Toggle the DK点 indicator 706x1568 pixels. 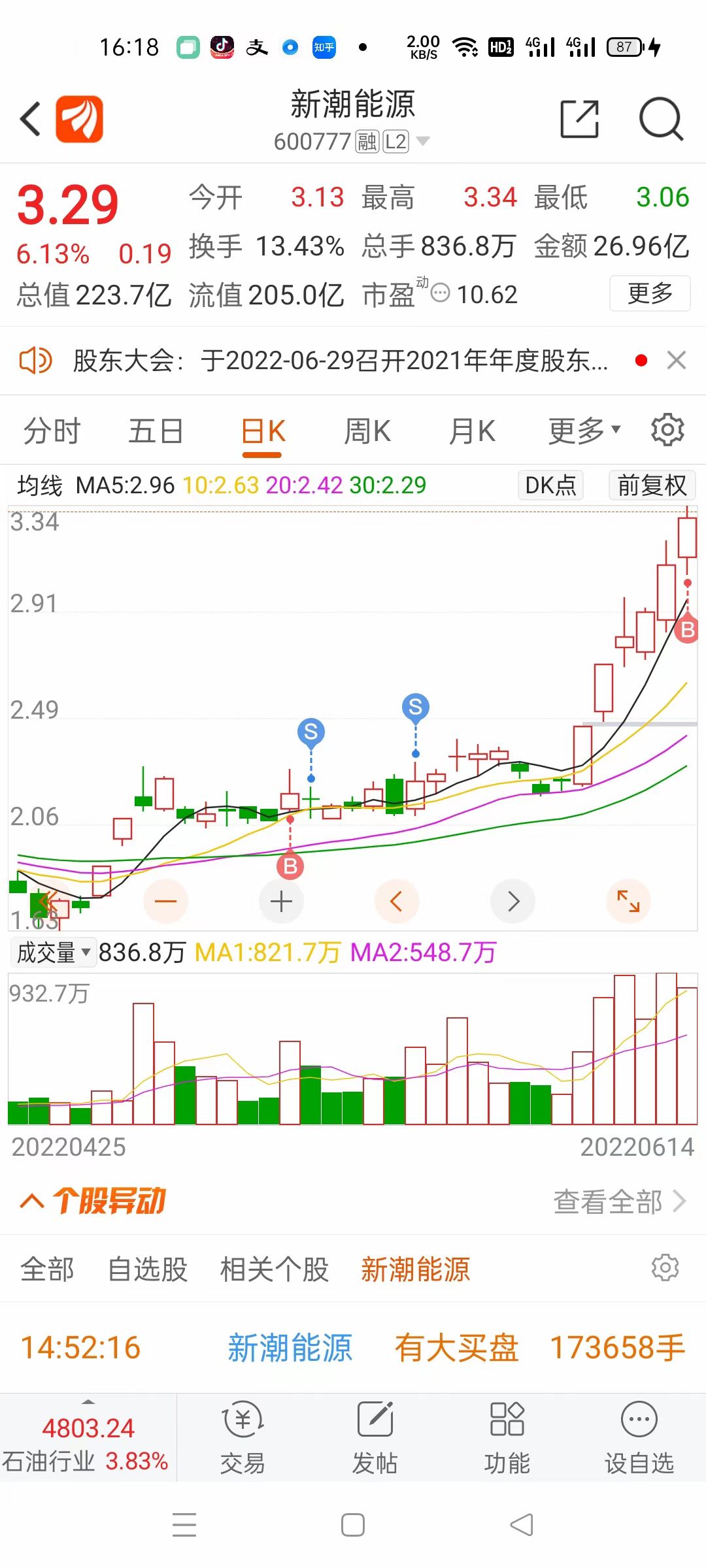[550, 485]
